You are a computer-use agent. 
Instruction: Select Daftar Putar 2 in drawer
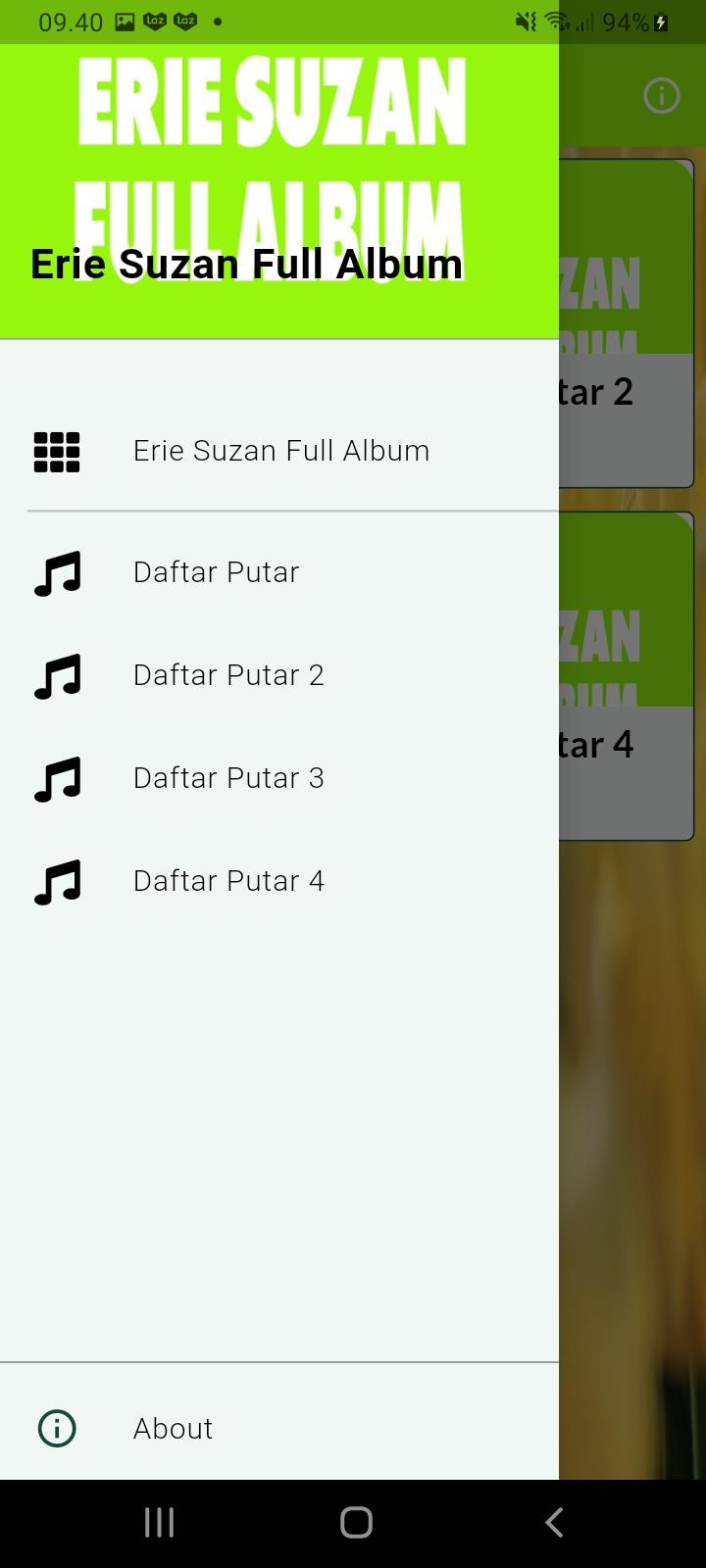point(227,675)
